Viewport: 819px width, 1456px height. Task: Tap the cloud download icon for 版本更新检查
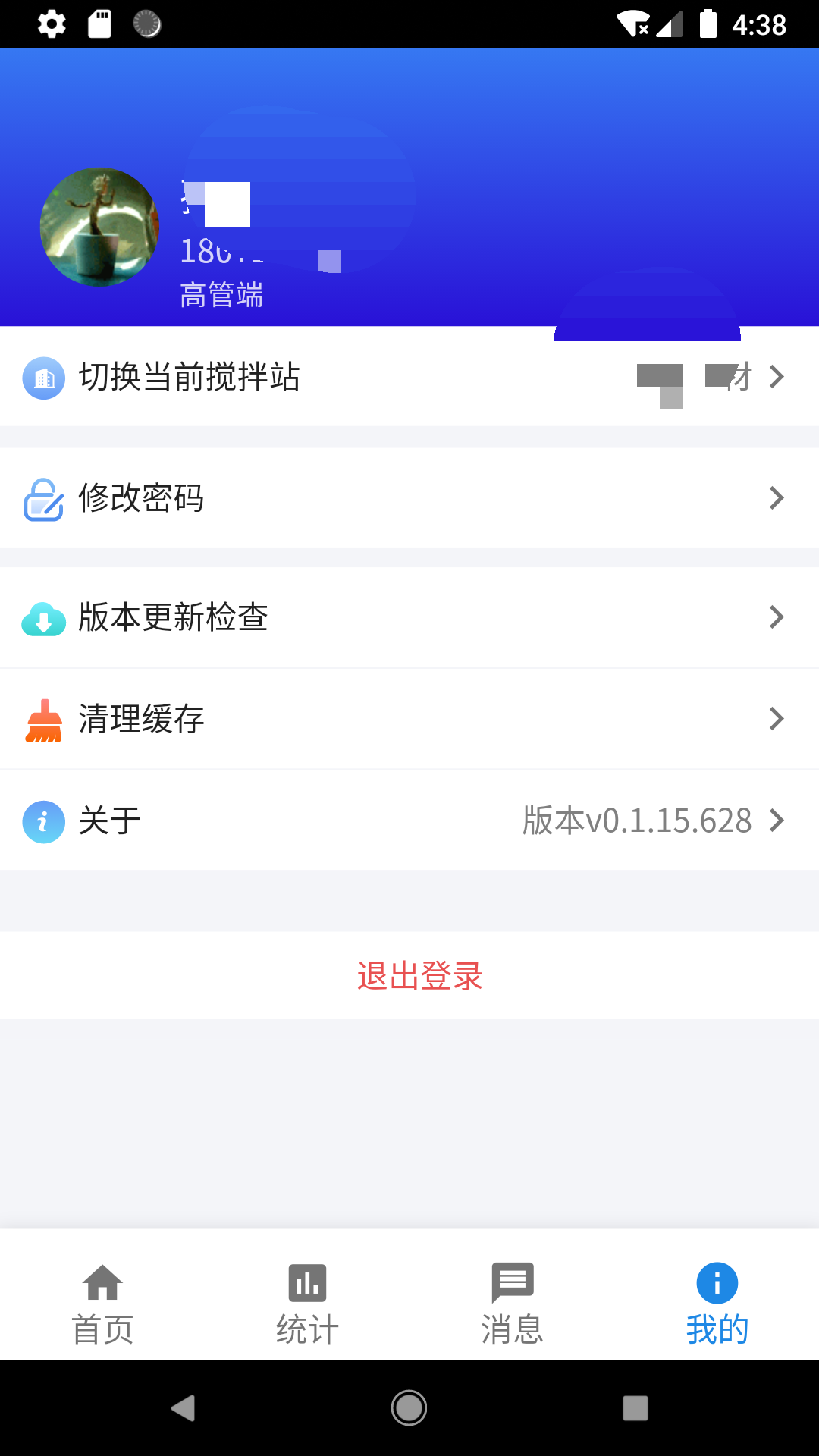[x=44, y=617]
